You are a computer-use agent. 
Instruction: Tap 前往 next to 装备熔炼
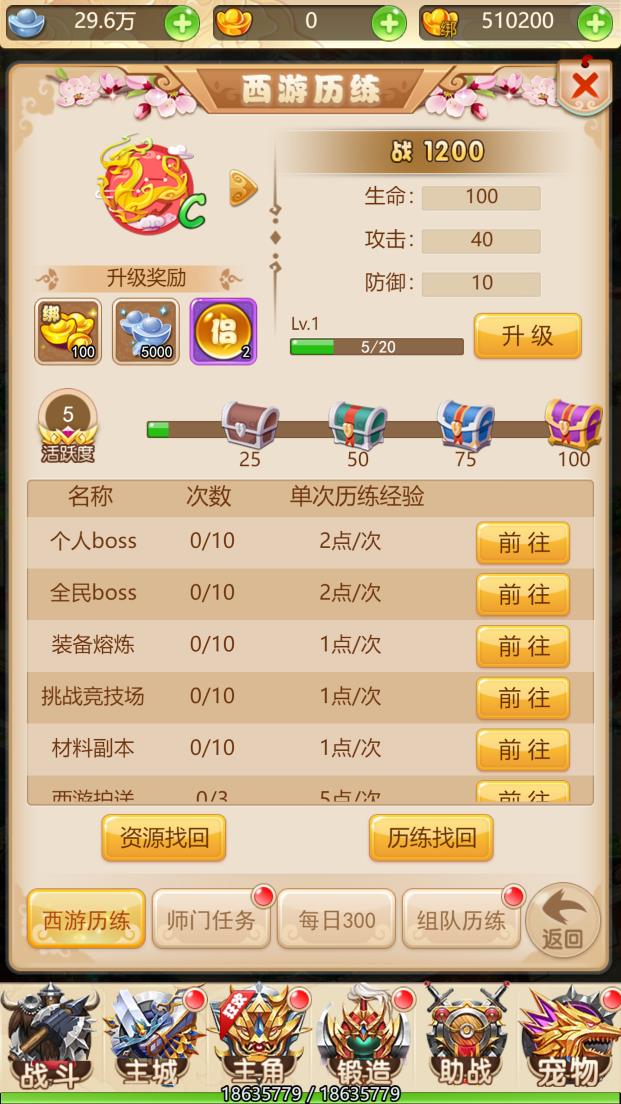(523, 647)
